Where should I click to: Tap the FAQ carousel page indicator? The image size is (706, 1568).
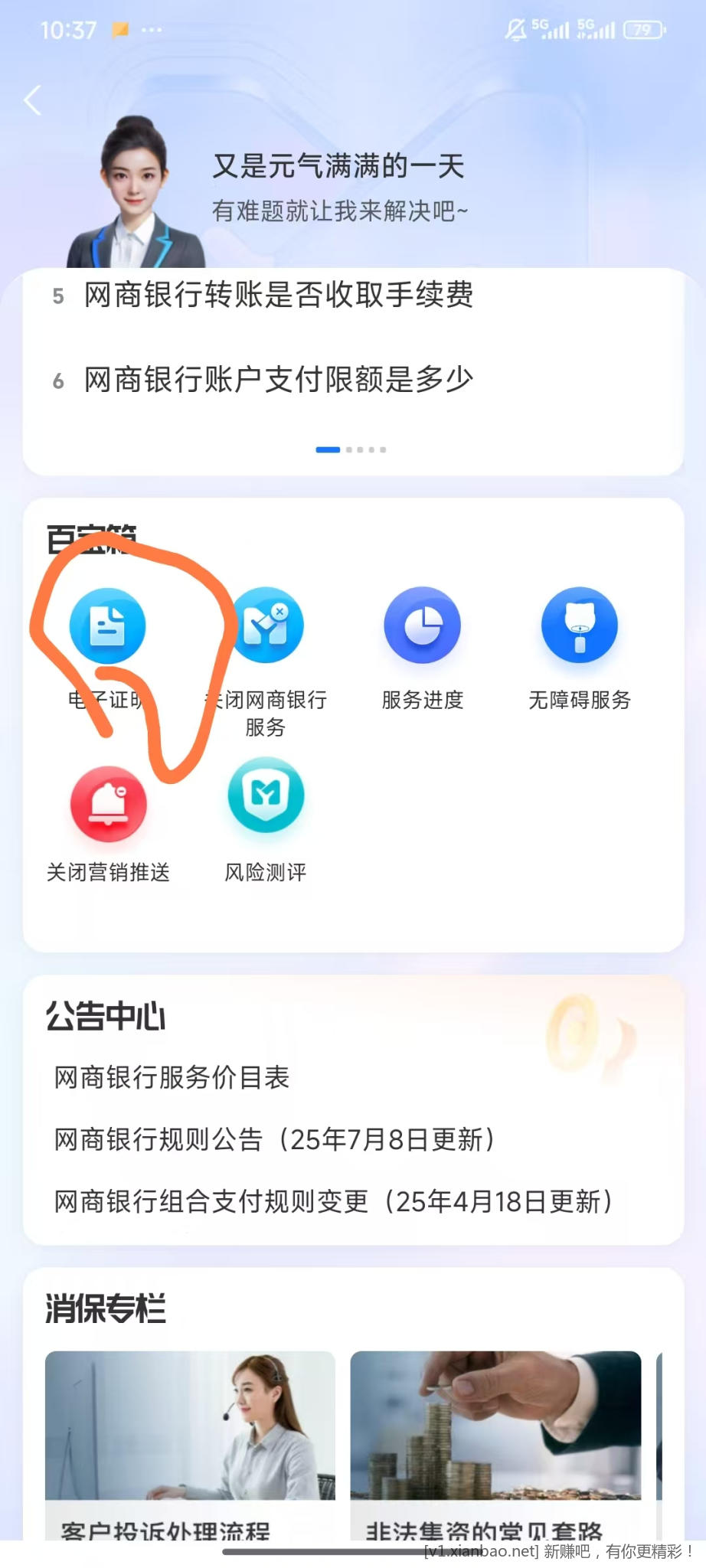tap(351, 450)
